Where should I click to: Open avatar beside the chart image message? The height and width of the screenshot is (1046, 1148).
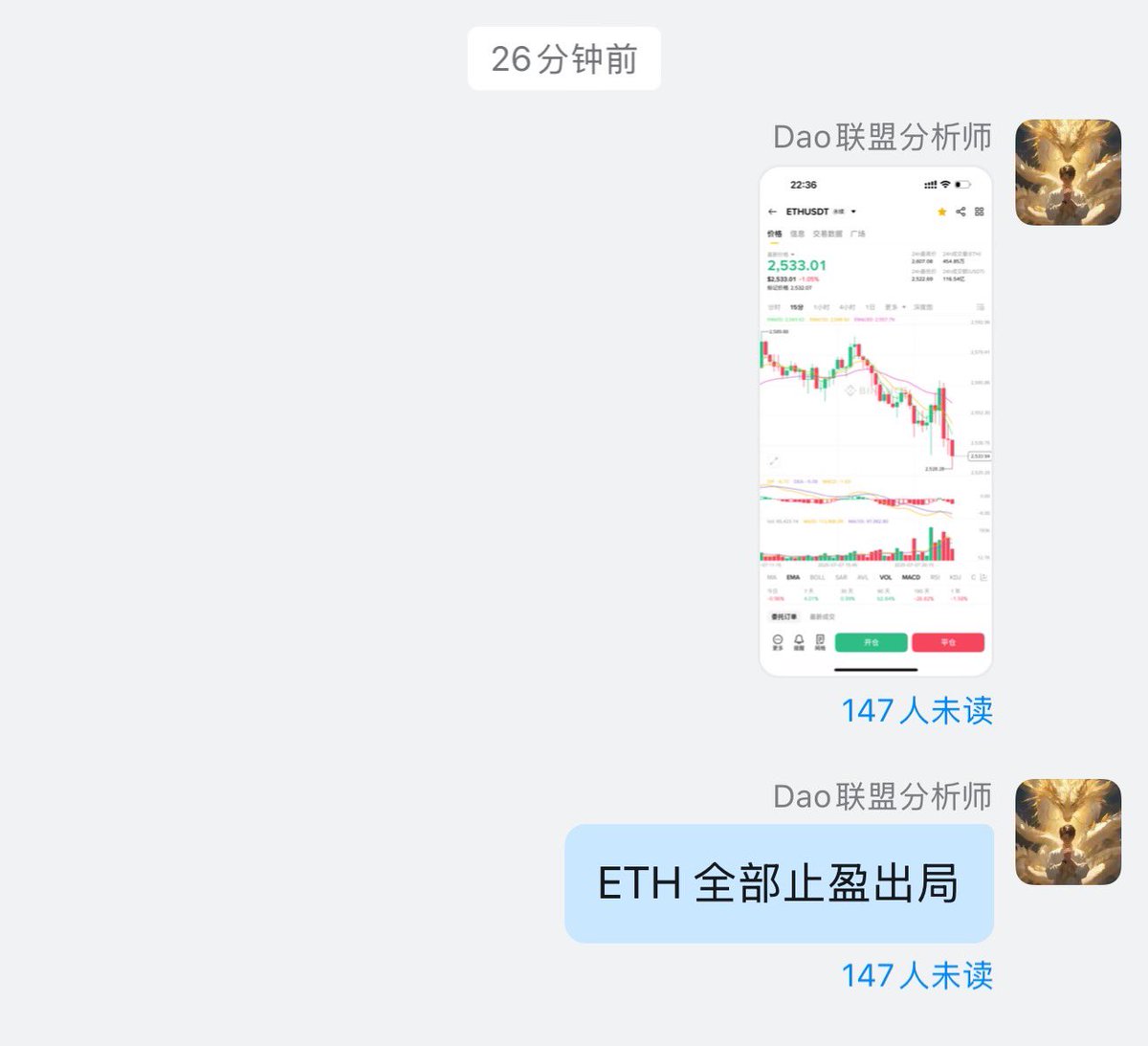point(1068,172)
